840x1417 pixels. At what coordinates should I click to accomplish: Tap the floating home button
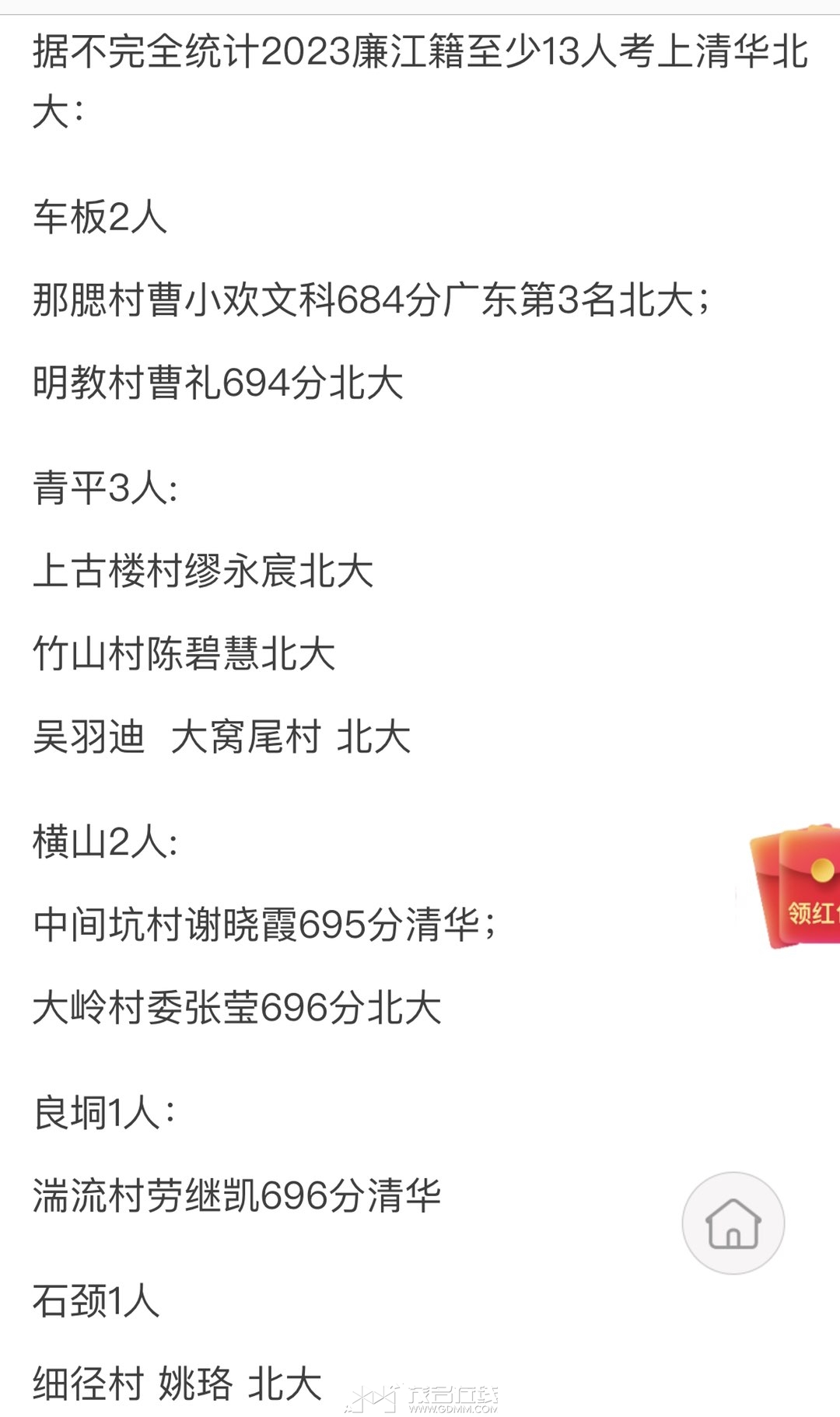pyautogui.click(x=733, y=1223)
